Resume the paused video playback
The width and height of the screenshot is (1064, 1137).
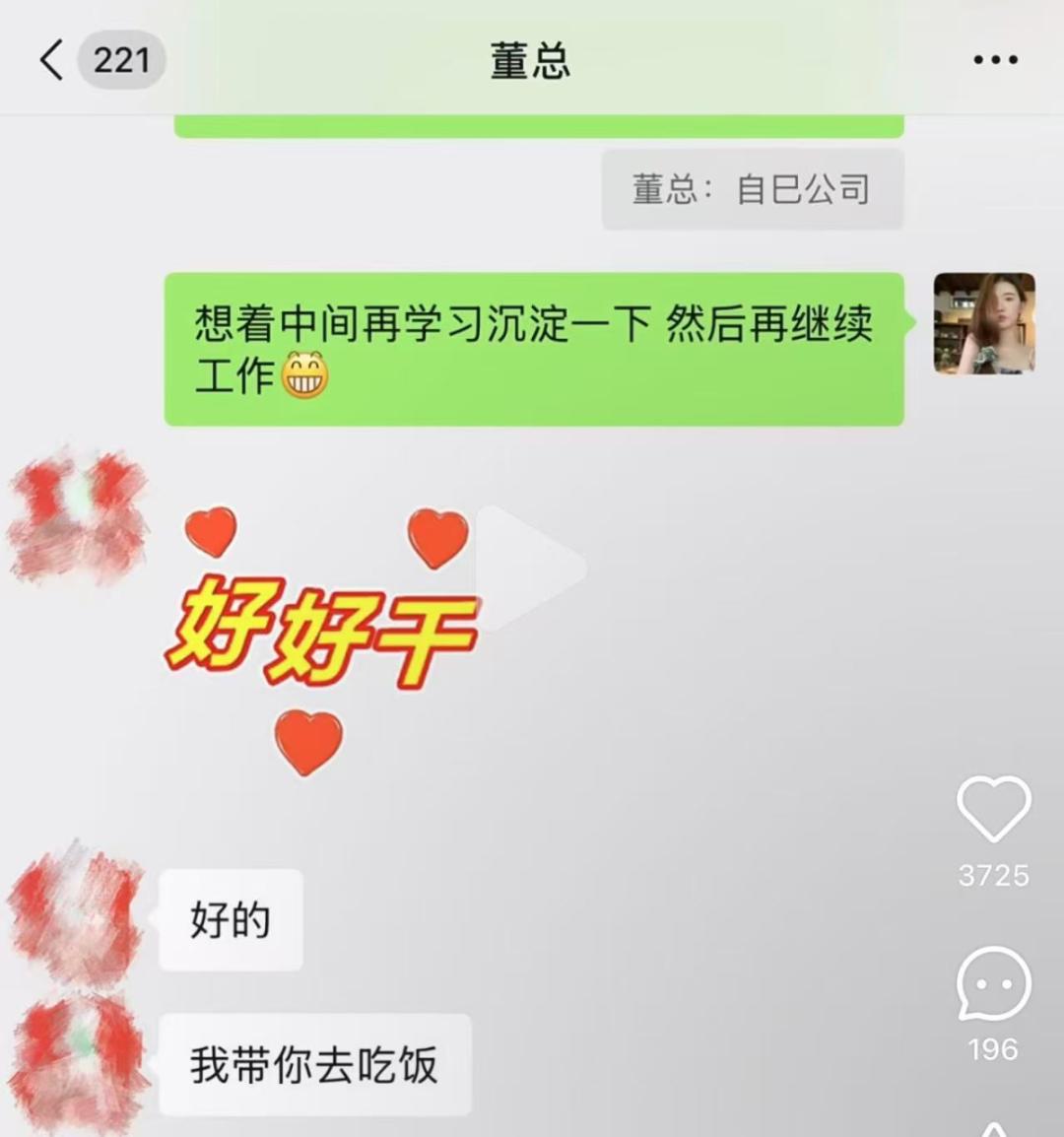pos(529,568)
